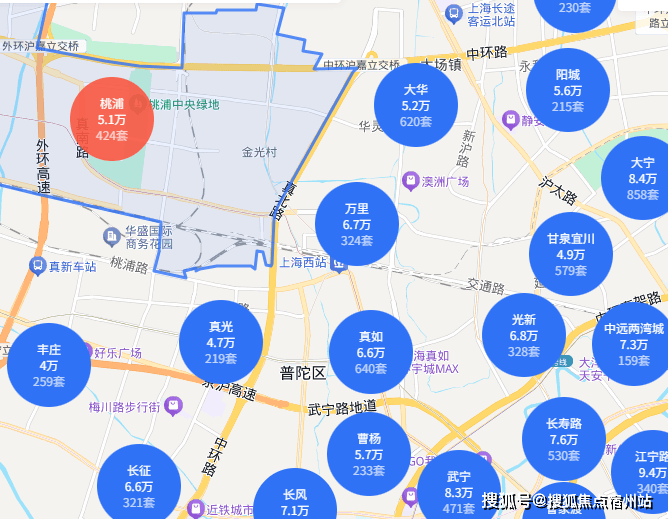Tap the 中远两湾城 7.3万 bubble

(x=633, y=343)
